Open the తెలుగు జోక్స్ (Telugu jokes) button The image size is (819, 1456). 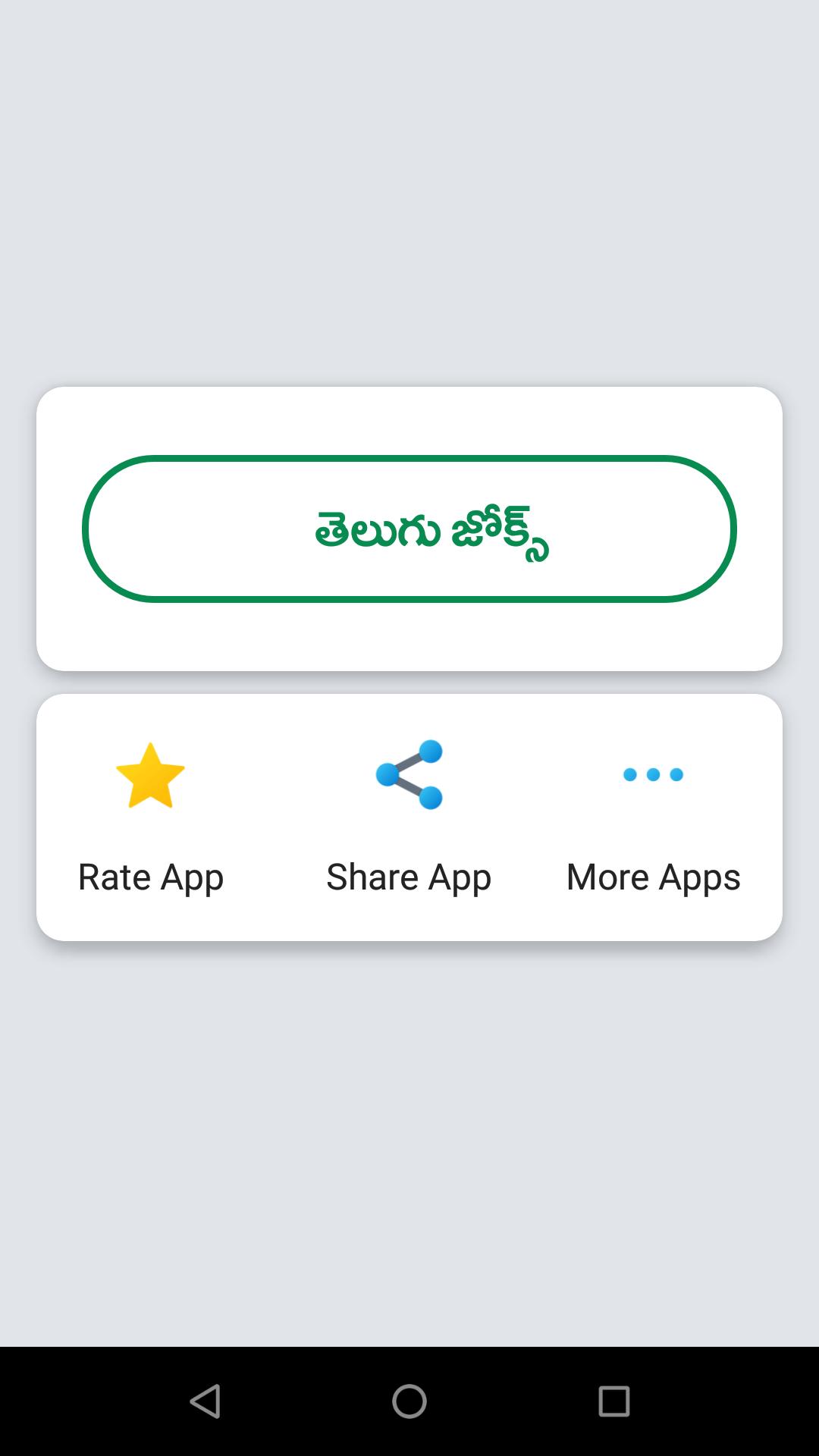pyautogui.click(x=409, y=529)
